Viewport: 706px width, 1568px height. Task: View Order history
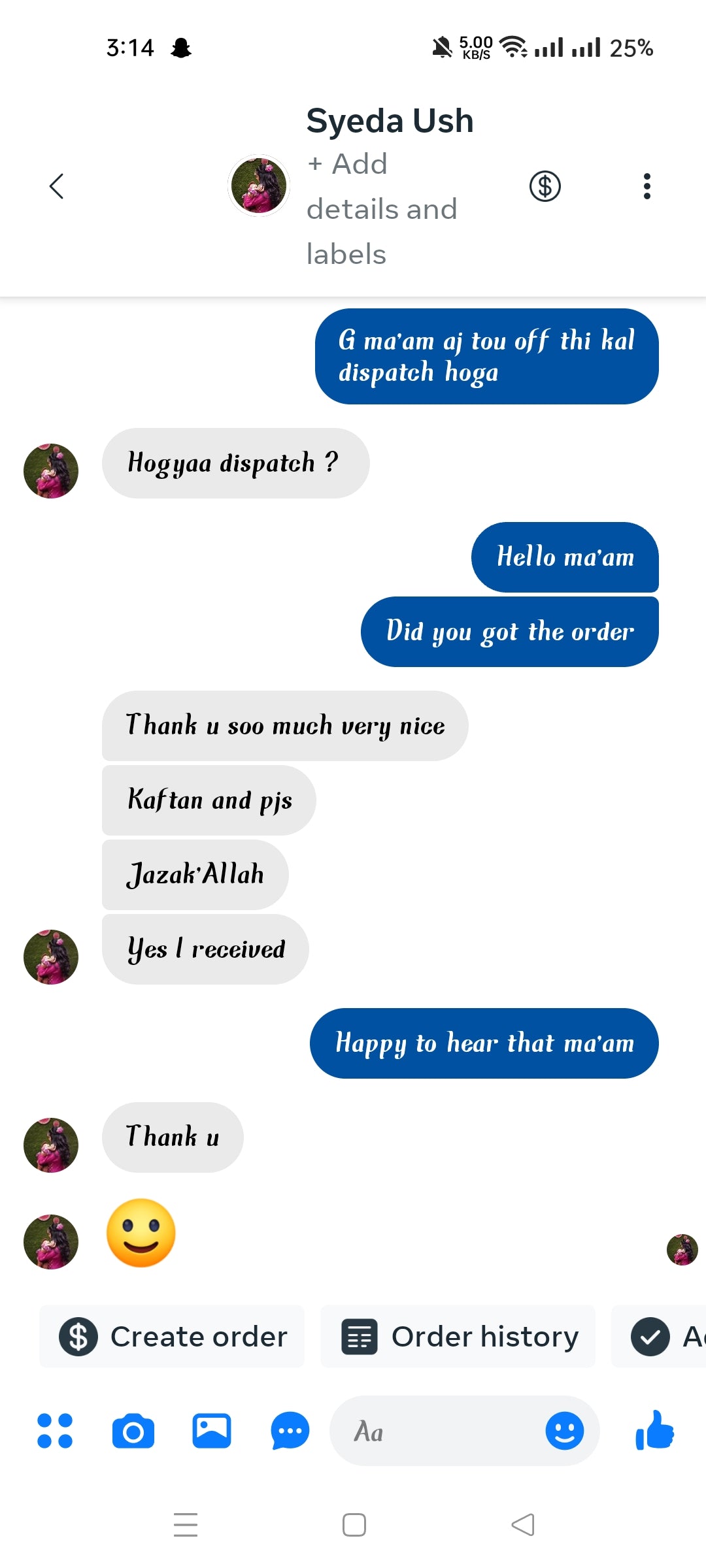tap(459, 1337)
